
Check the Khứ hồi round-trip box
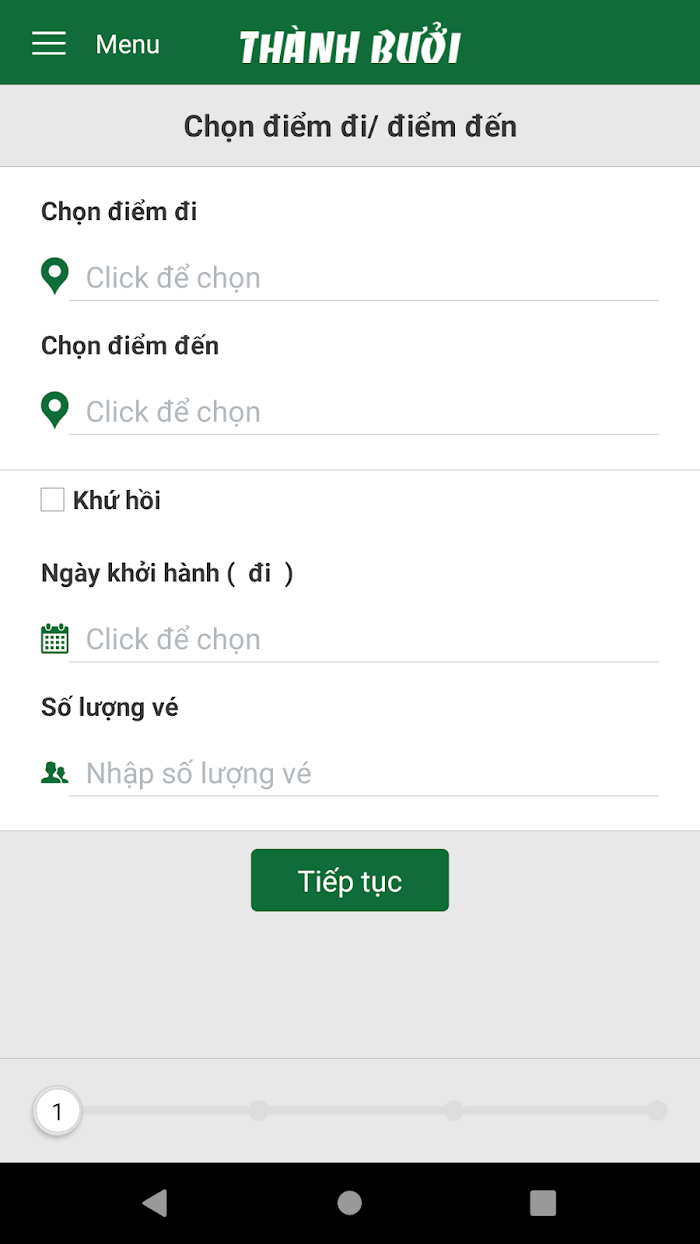click(52, 500)
